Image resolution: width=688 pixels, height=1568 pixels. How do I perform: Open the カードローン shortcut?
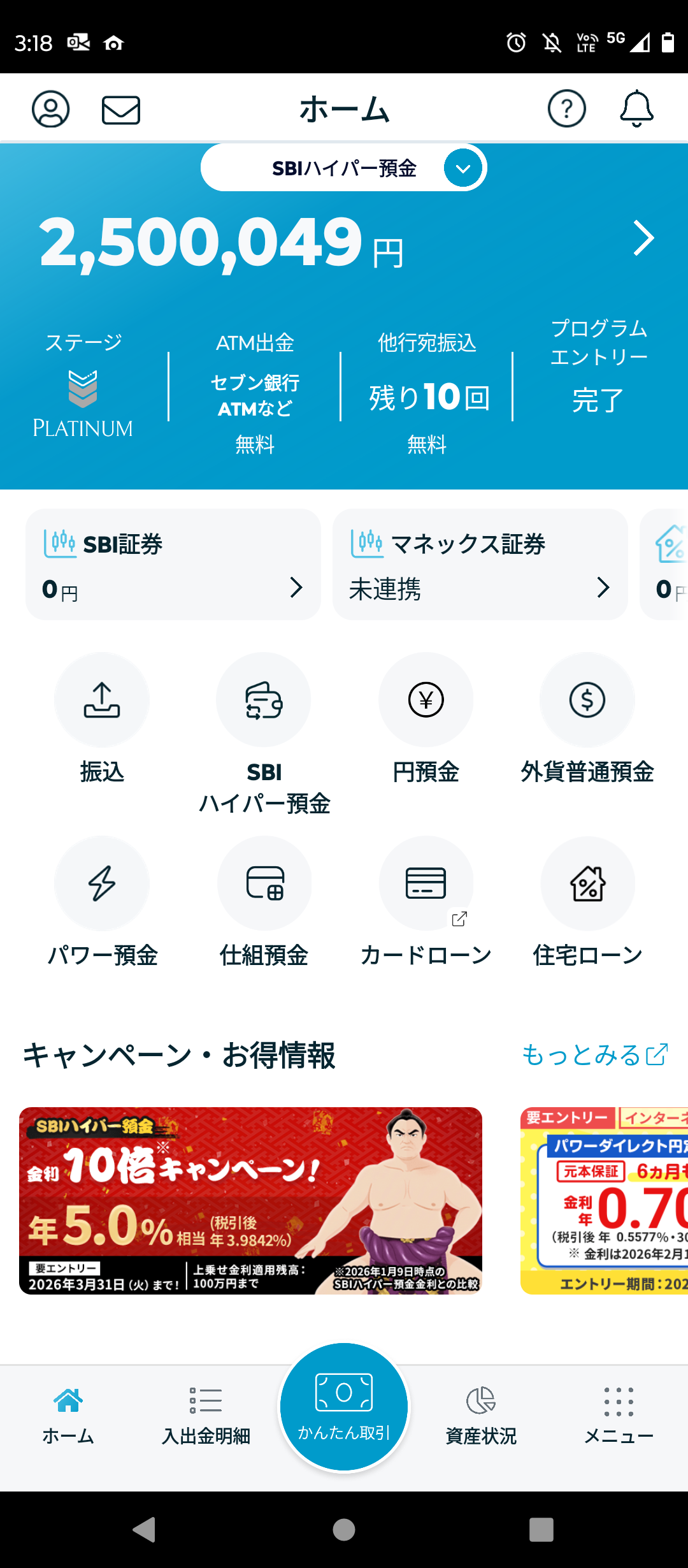tap(426, 902)
